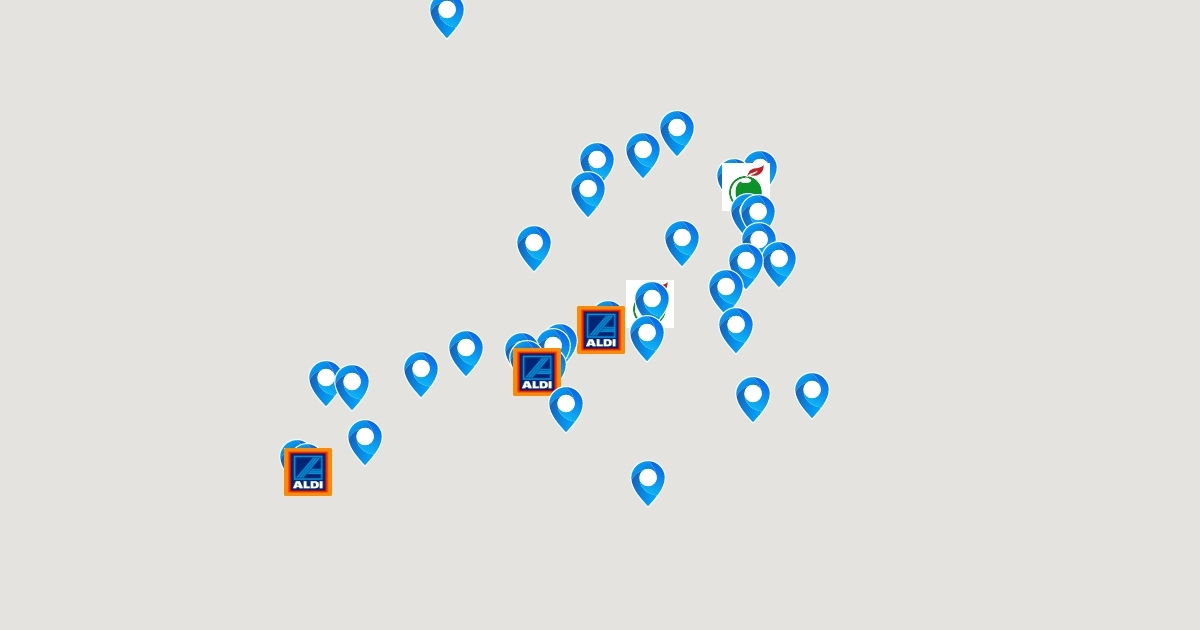Screen dimensions: 1200x630
Task: Open the southernmost blue location pin
Action: (x=648, y=481)
